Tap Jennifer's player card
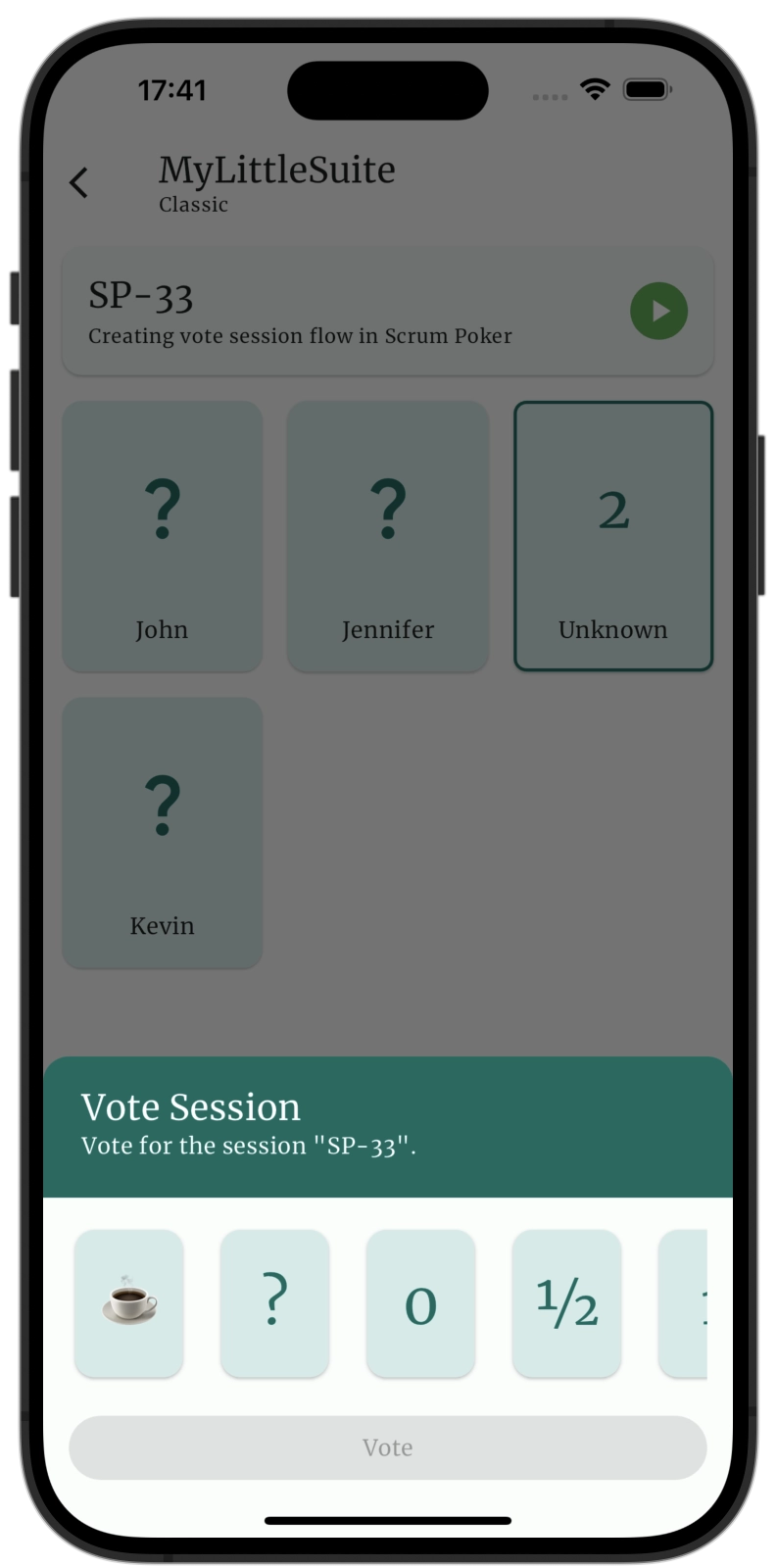Viewport: 776px width, 1568px height. pos(388,536)
